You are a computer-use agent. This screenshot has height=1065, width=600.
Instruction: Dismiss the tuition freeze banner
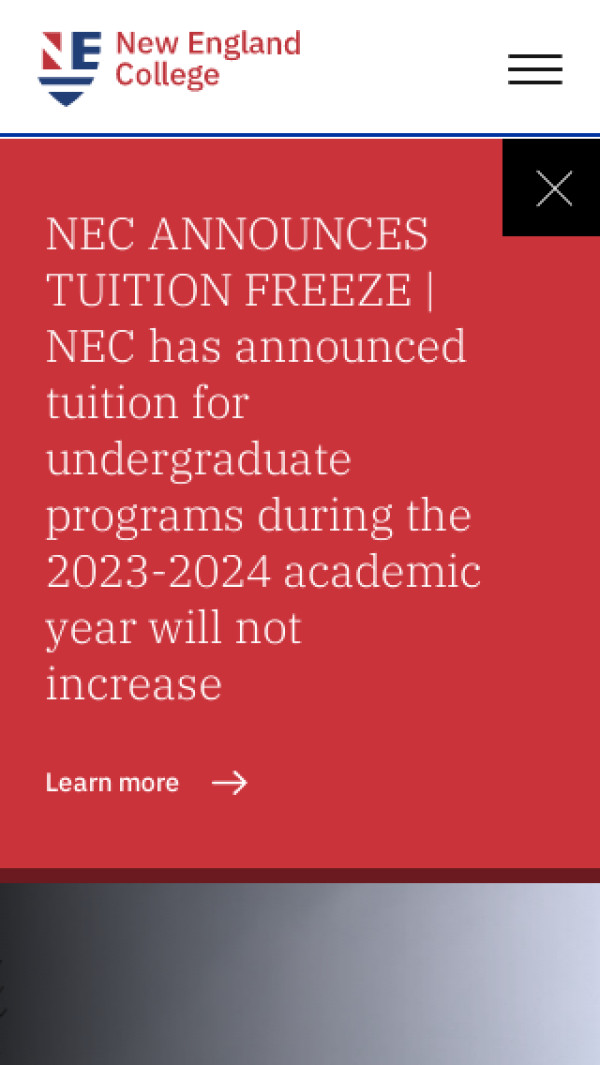coord(553,188)
